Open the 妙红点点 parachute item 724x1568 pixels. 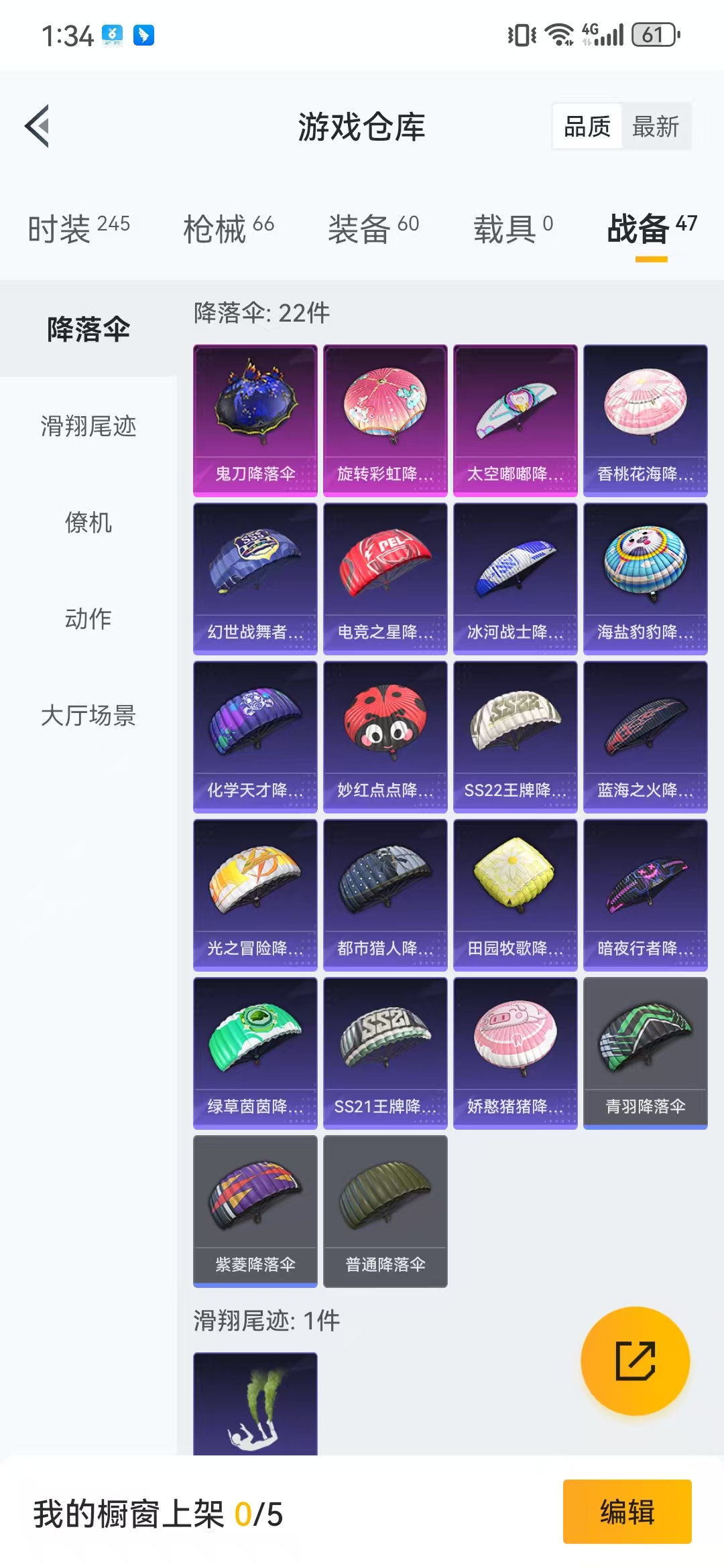pos(385,736)
